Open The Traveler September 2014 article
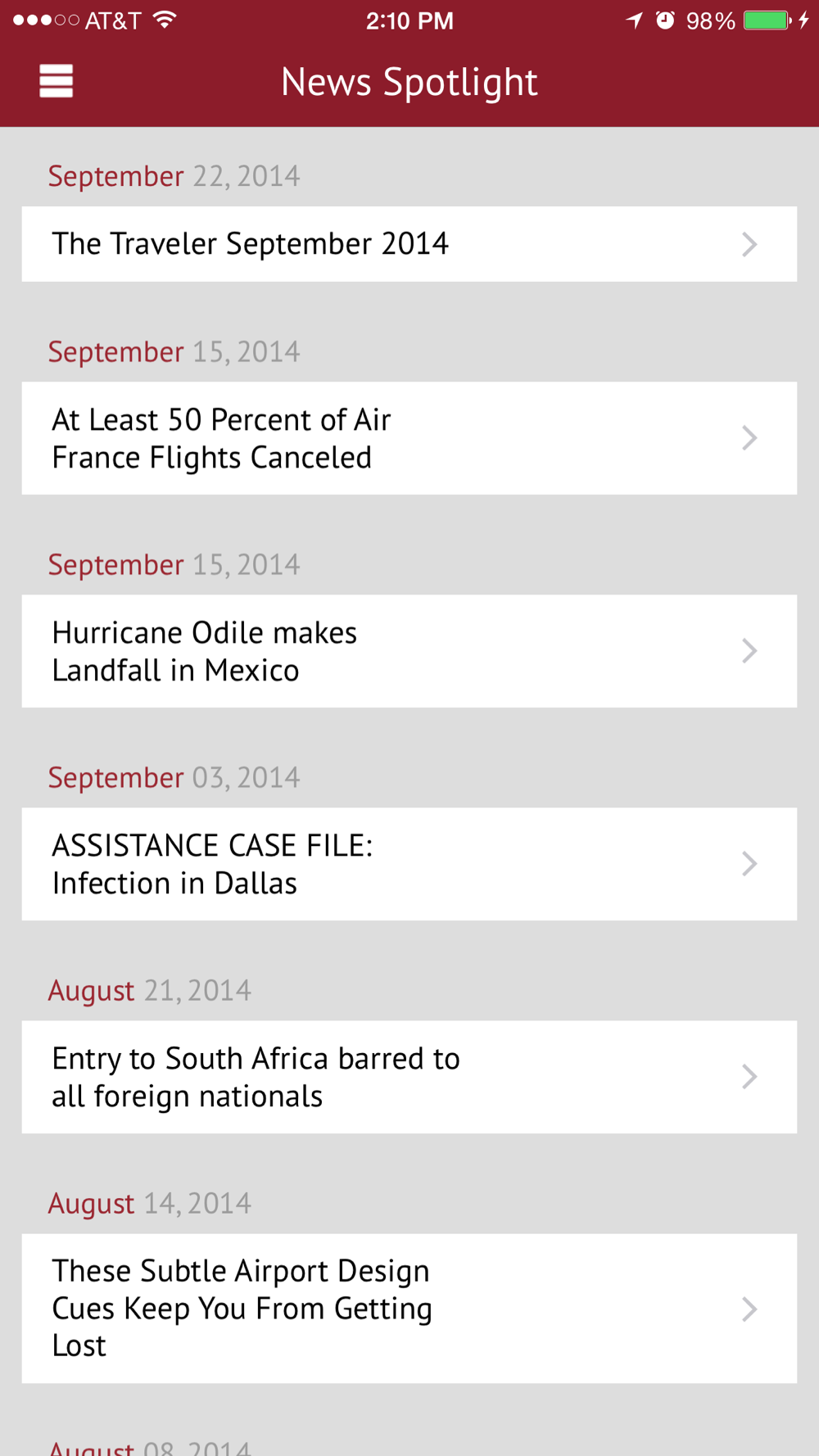819x1456 pixels. coord(409,244)
